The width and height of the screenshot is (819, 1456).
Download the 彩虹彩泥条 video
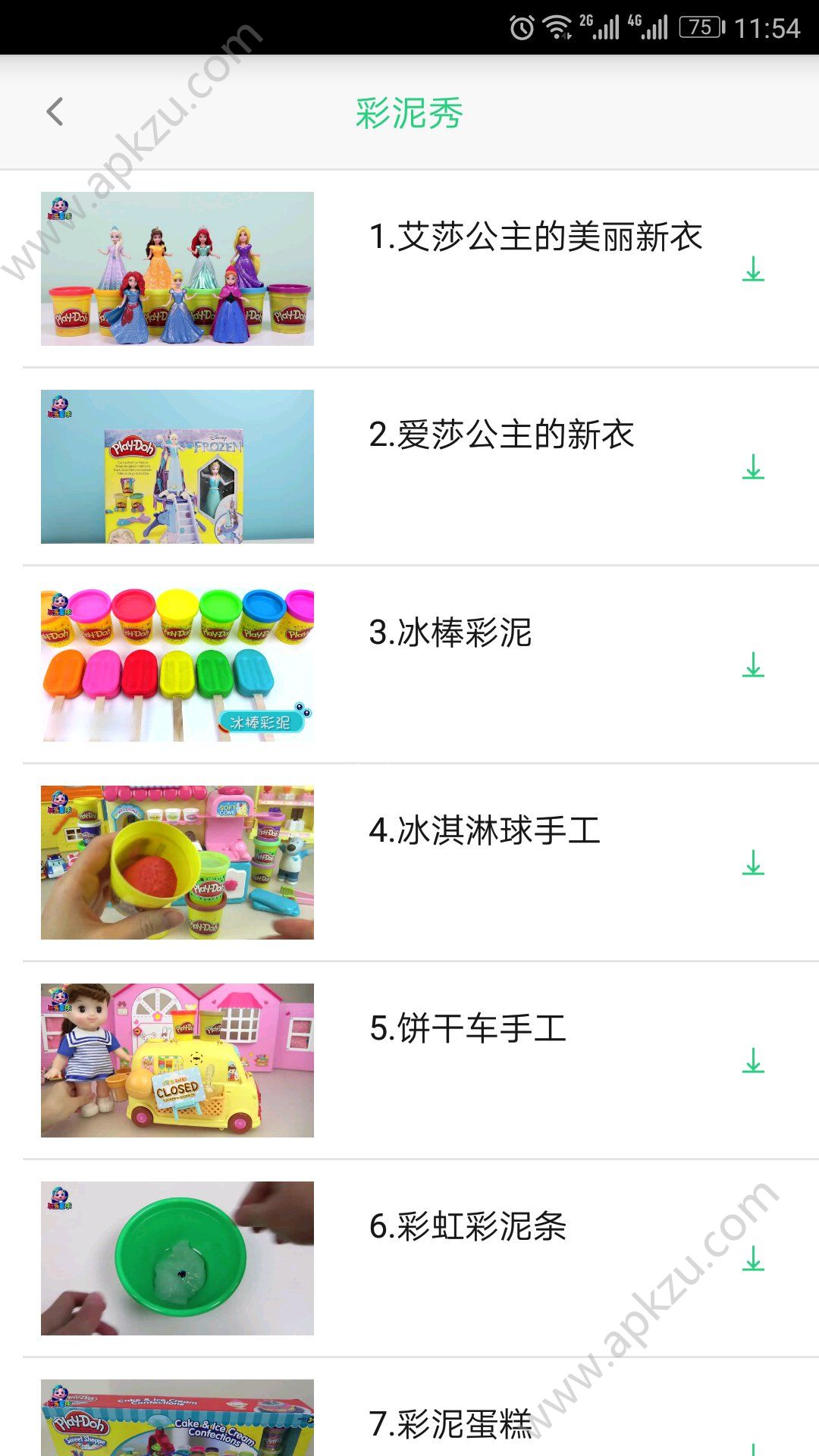(x=752, y=1259)
